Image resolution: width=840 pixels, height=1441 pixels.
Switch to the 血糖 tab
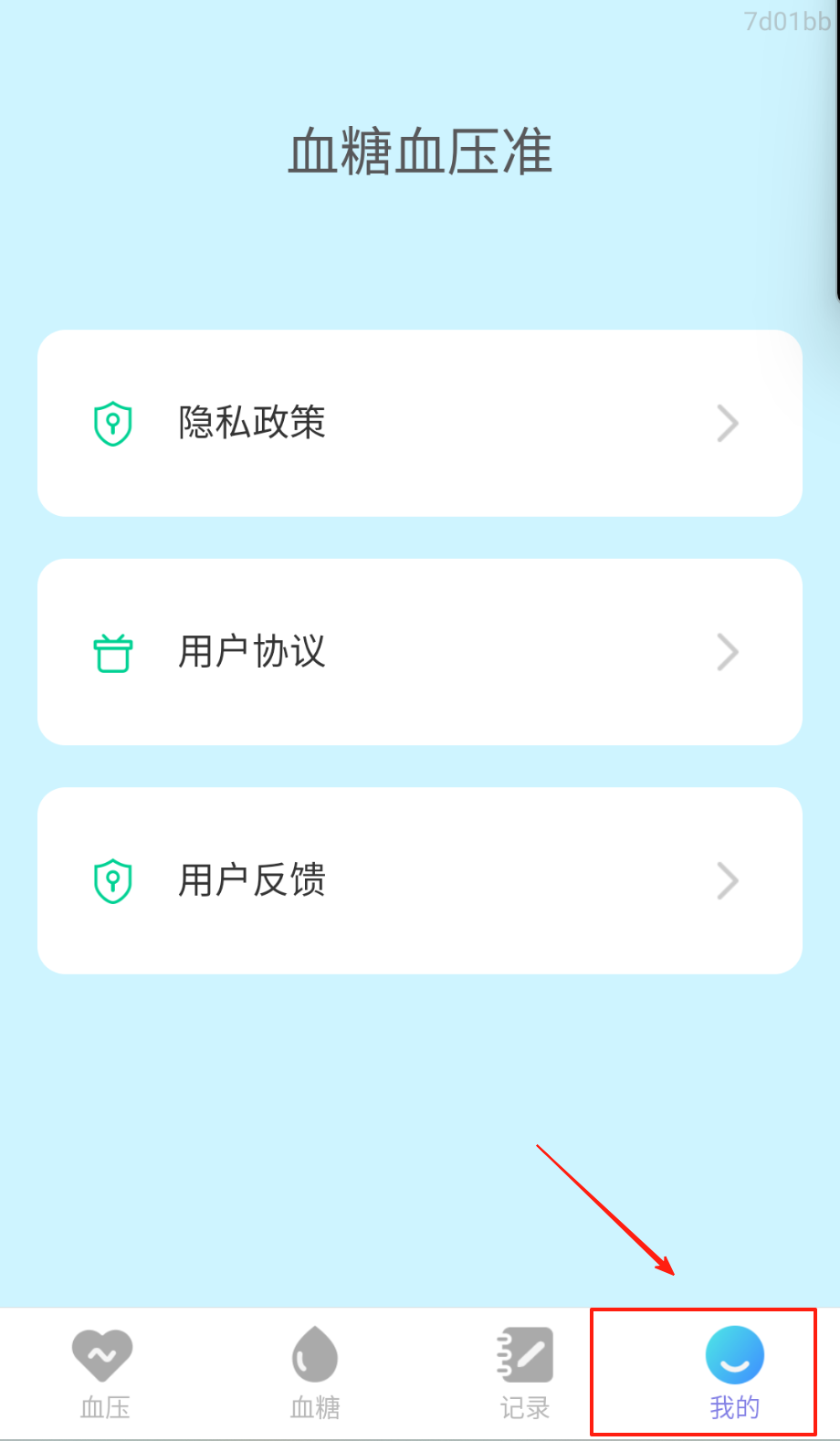[315, 1373]
